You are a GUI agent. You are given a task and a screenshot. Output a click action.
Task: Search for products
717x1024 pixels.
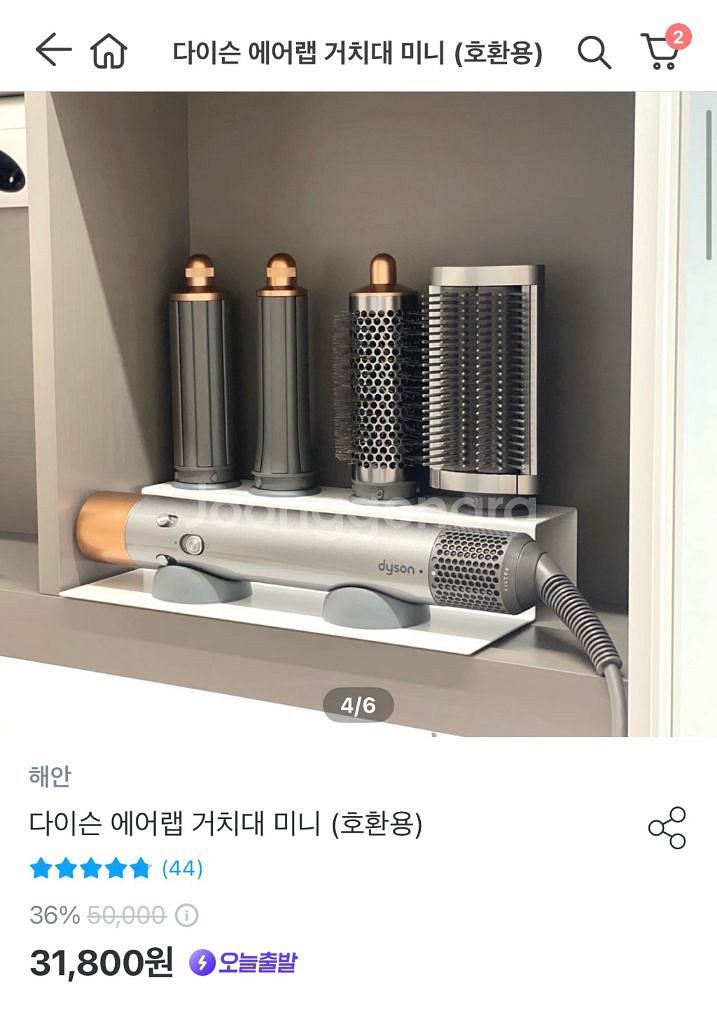point(594,52)
